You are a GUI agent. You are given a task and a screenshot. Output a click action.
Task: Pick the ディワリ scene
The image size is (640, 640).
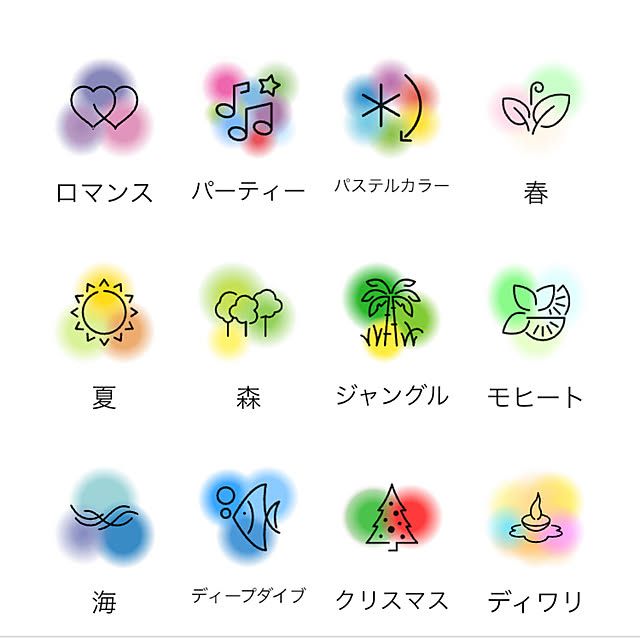pyautogui.click(x=536, y=518)
